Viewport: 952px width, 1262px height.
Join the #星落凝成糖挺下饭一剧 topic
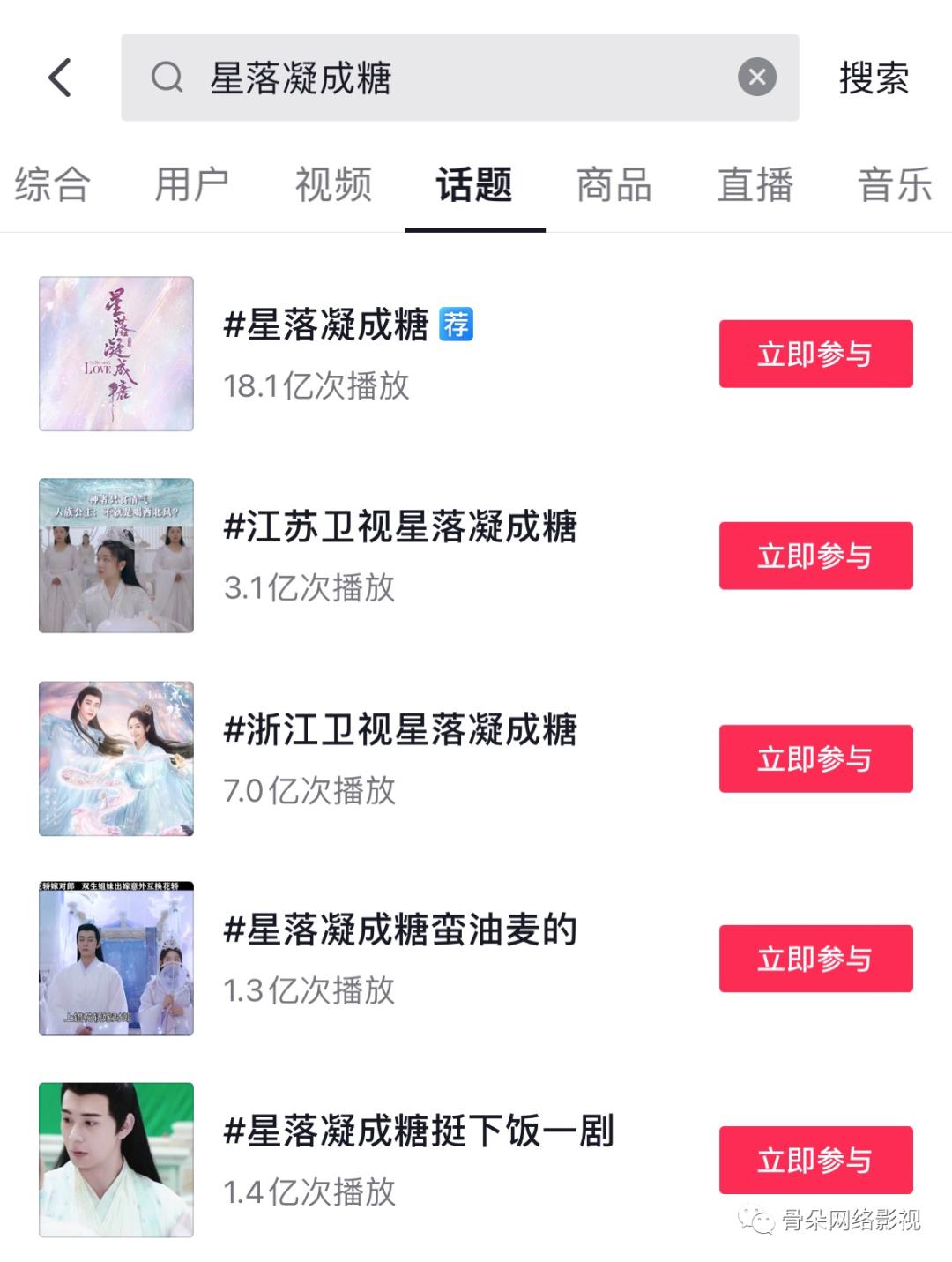click(x=815, y=1160)
